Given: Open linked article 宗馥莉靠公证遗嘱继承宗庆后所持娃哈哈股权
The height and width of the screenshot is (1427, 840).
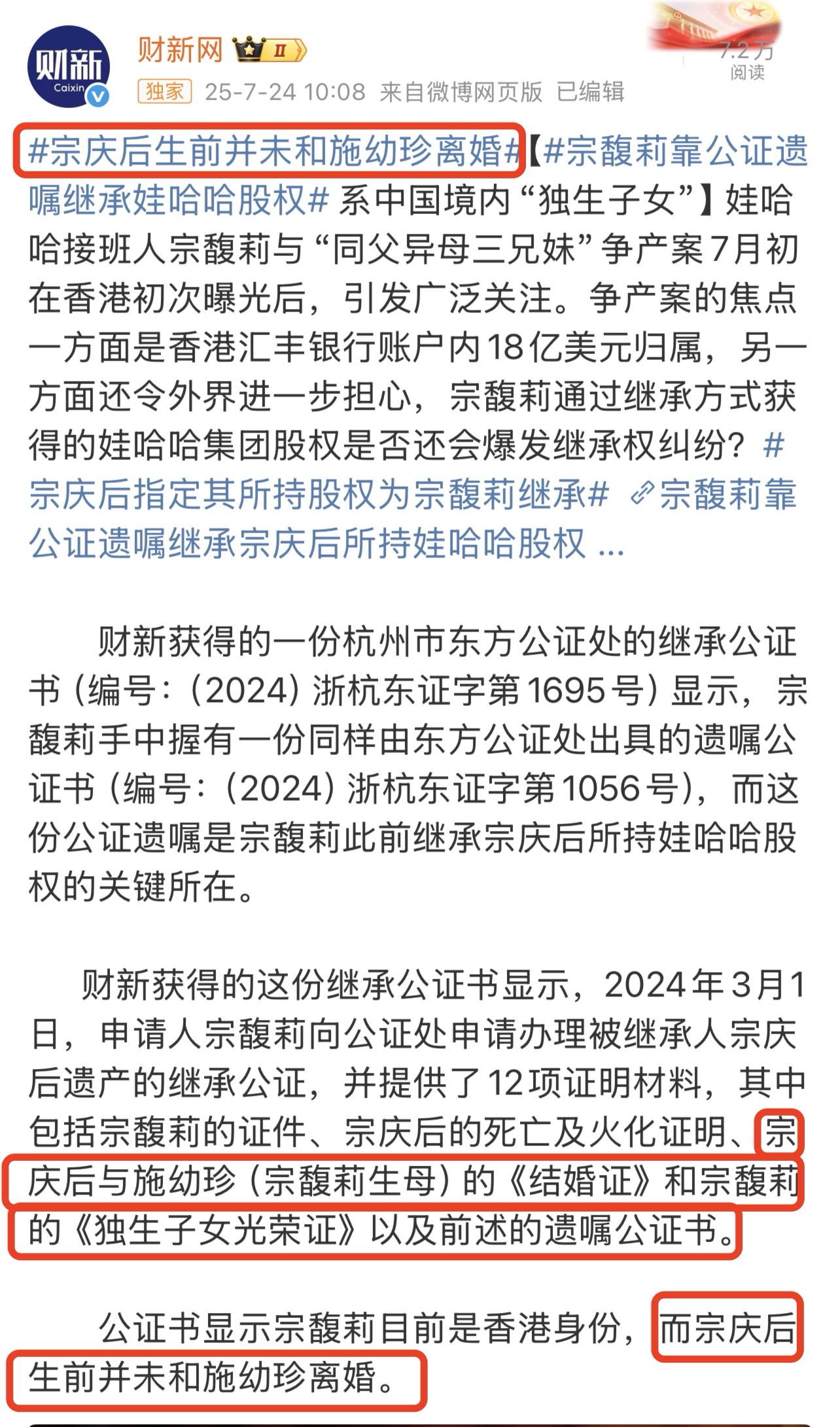Looking at the screenshot, I should 412,519.
